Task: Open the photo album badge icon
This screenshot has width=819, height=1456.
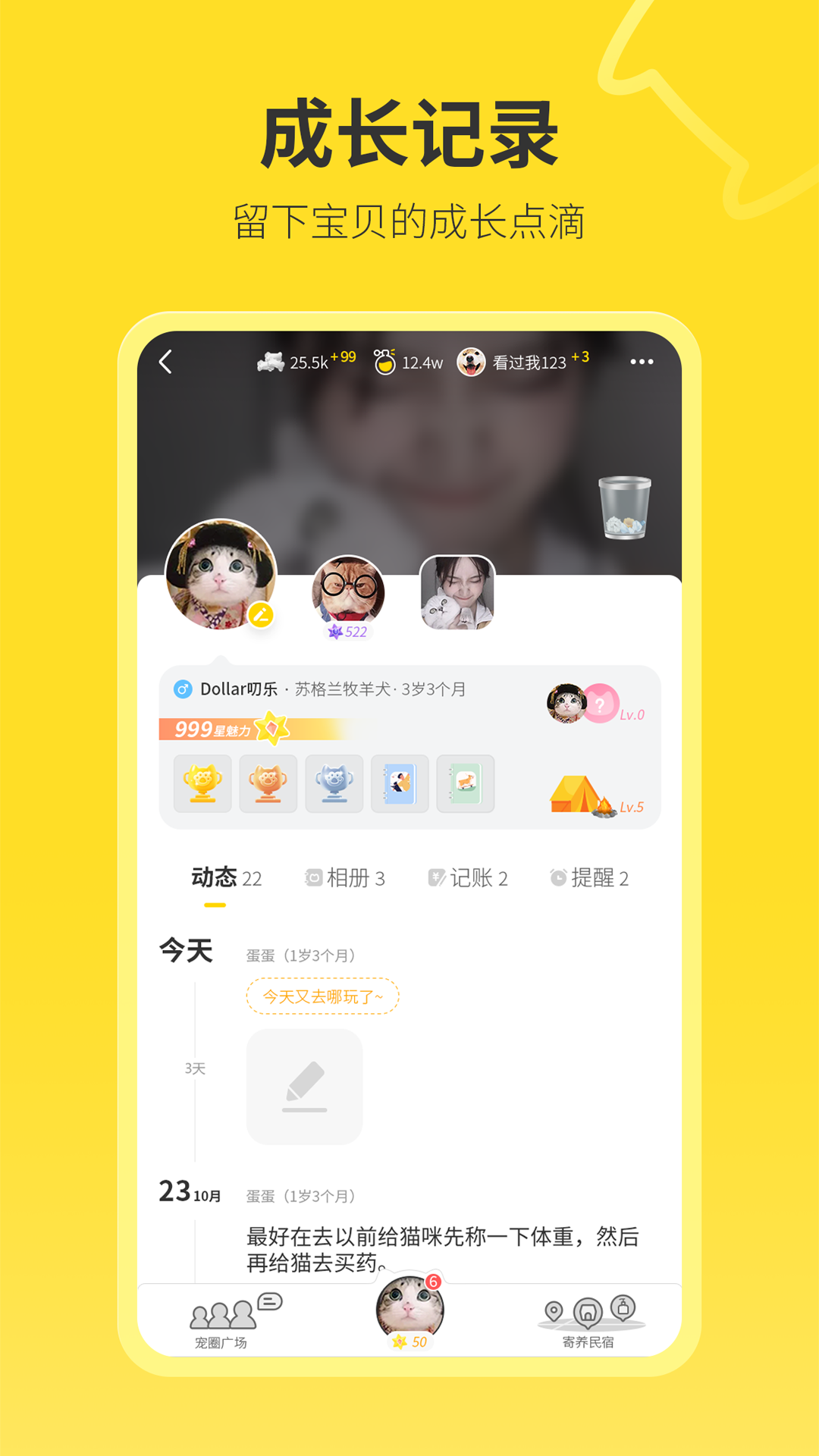Action: (400, 784)
